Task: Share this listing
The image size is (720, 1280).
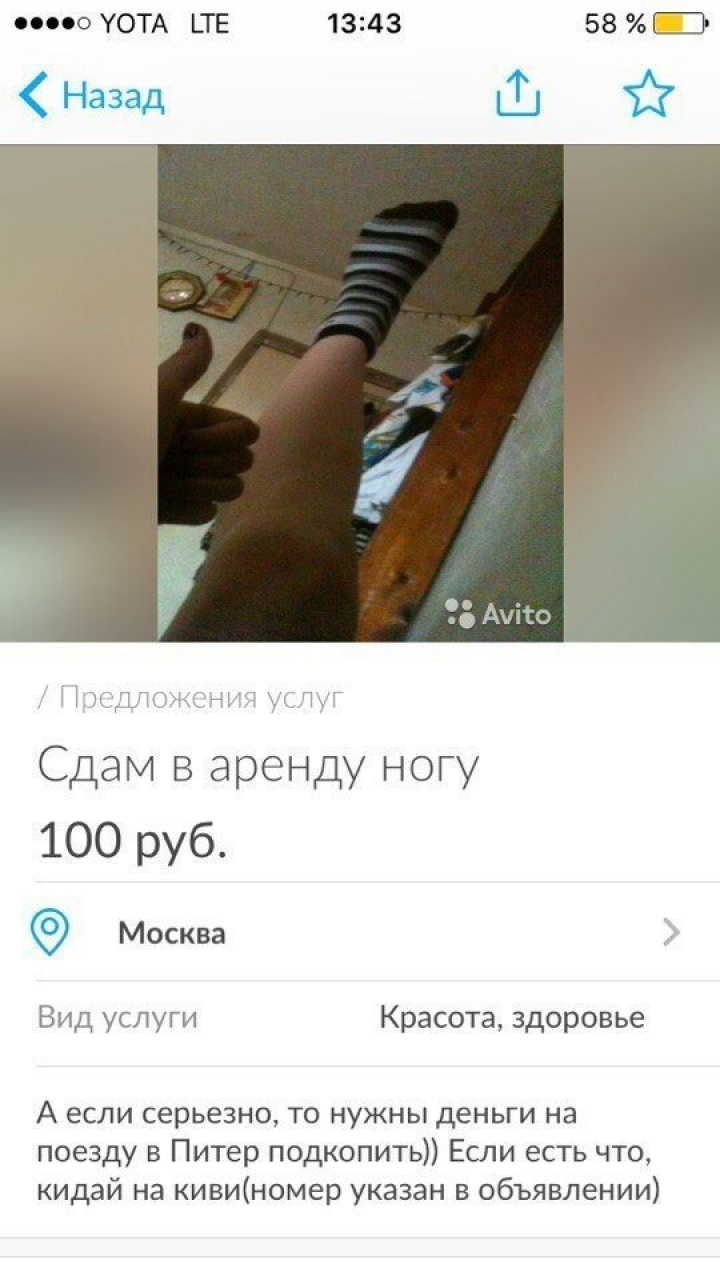Action: (x=518, y=95)
